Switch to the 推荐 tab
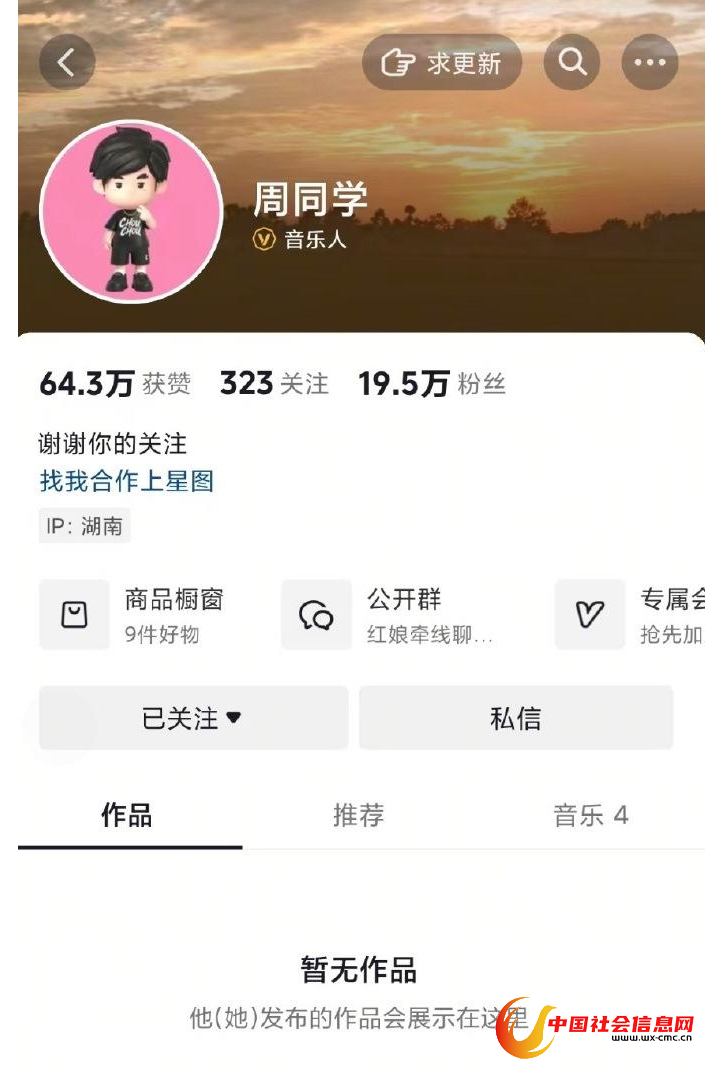Viewport: 705px width, 1071px height. [x=358, y=815]
